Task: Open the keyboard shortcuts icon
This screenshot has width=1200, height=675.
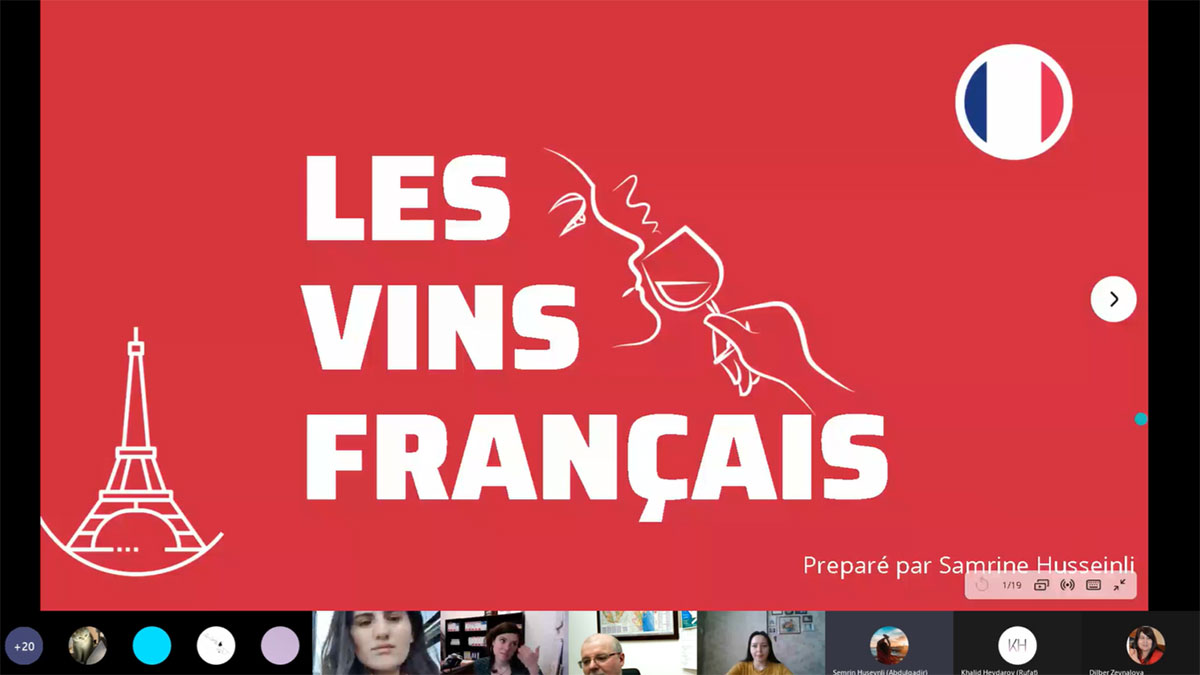Action: point(1093,585)
